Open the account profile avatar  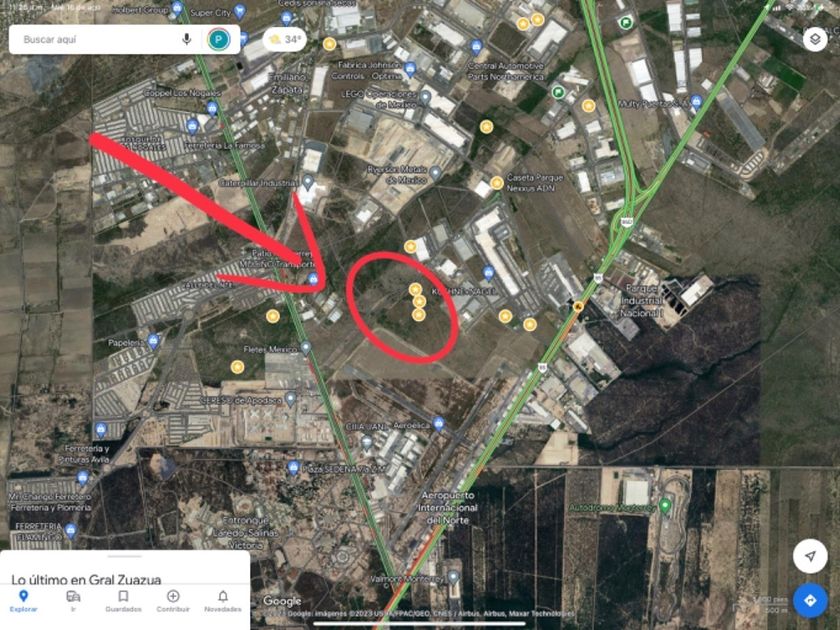tap(219, 39)
